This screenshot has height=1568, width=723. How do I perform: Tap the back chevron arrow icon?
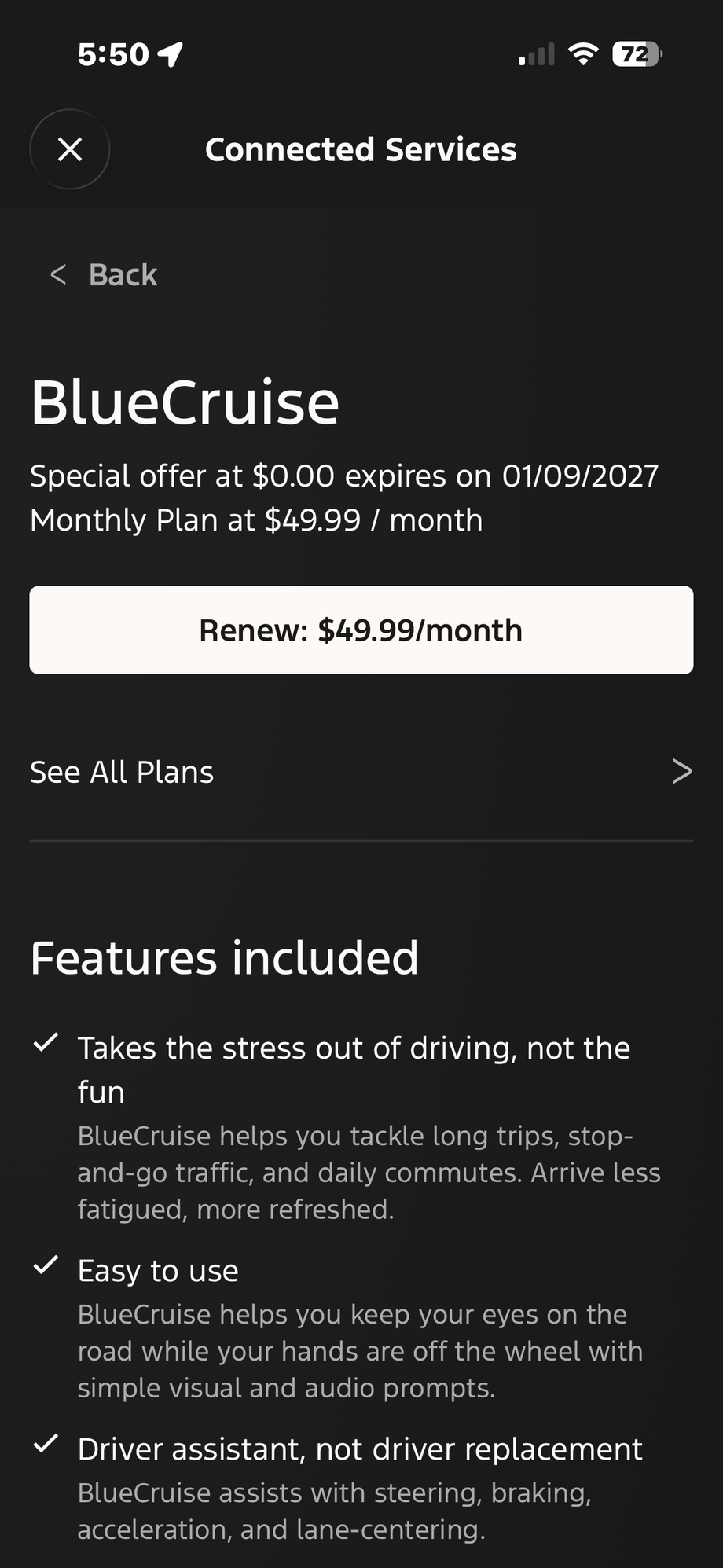pos(58,275)
